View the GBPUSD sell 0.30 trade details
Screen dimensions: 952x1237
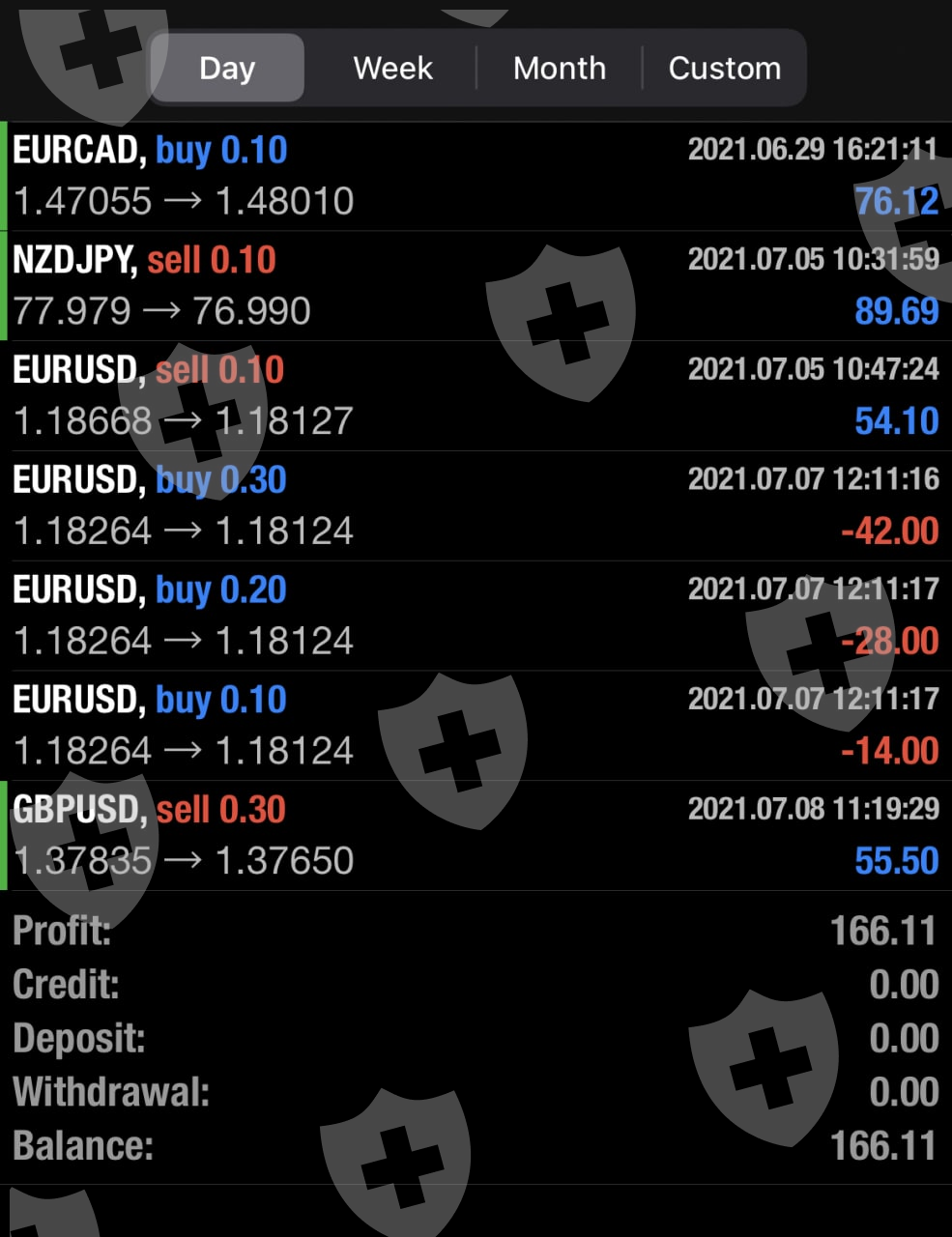(476, 836)
